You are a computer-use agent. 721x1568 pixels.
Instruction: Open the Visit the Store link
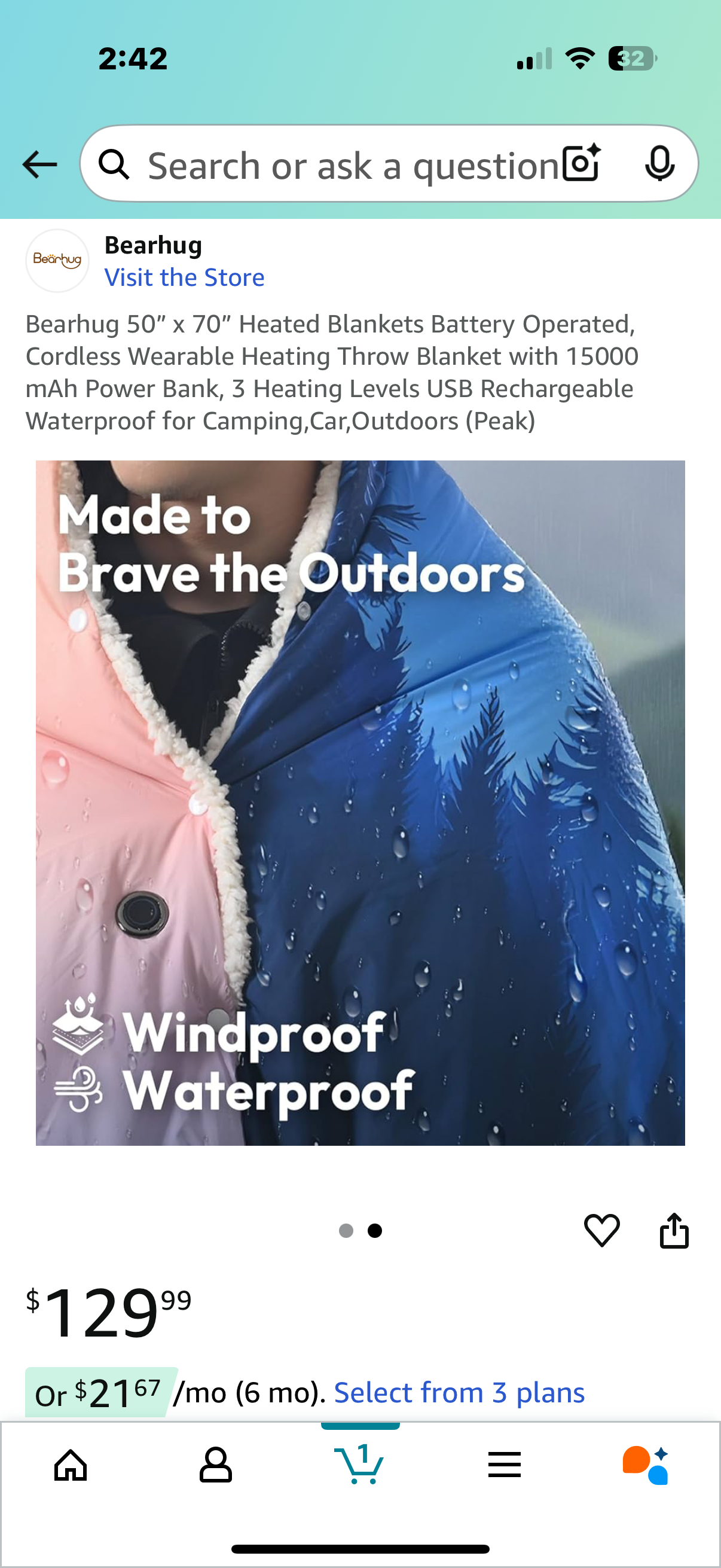coord(184,277)
